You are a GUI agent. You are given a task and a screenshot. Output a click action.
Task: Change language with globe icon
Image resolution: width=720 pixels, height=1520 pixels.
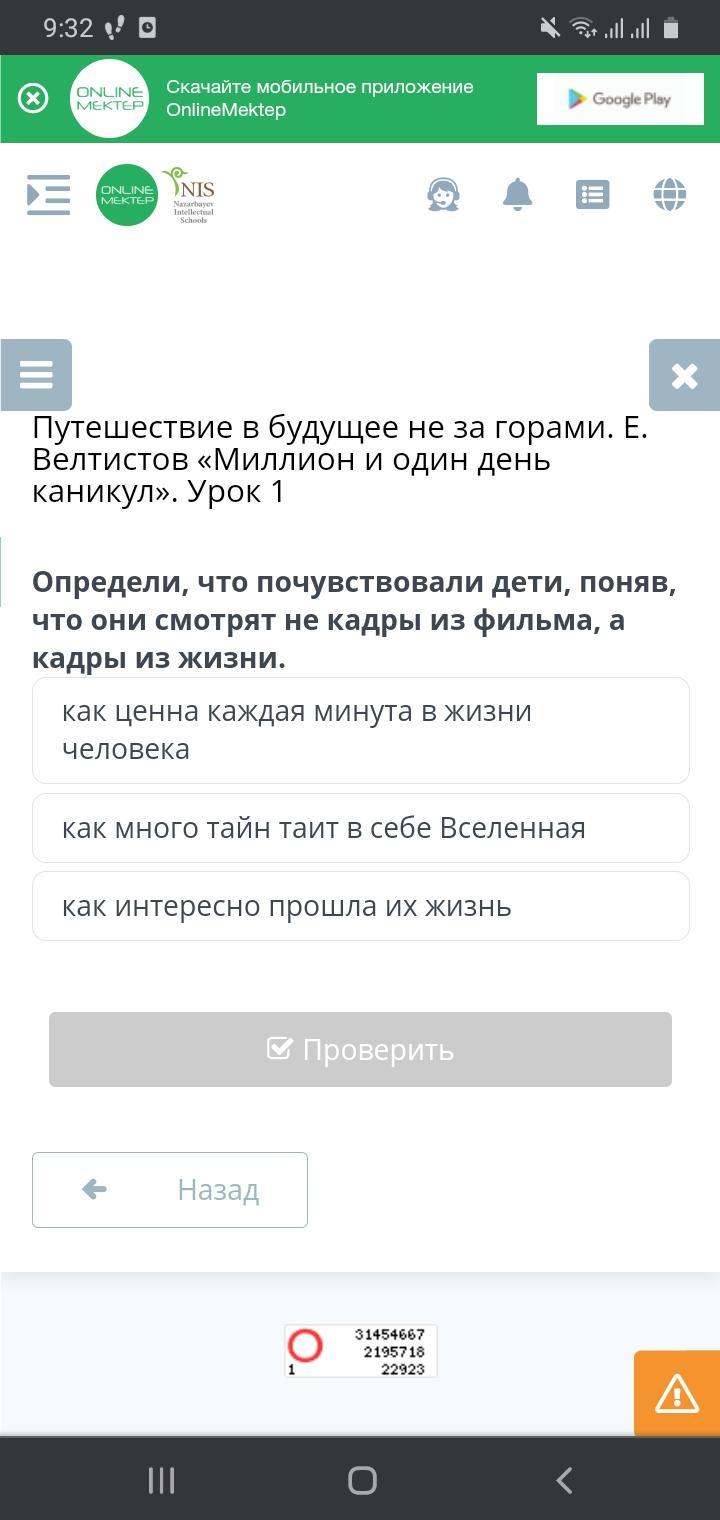[x=669, y=194]
